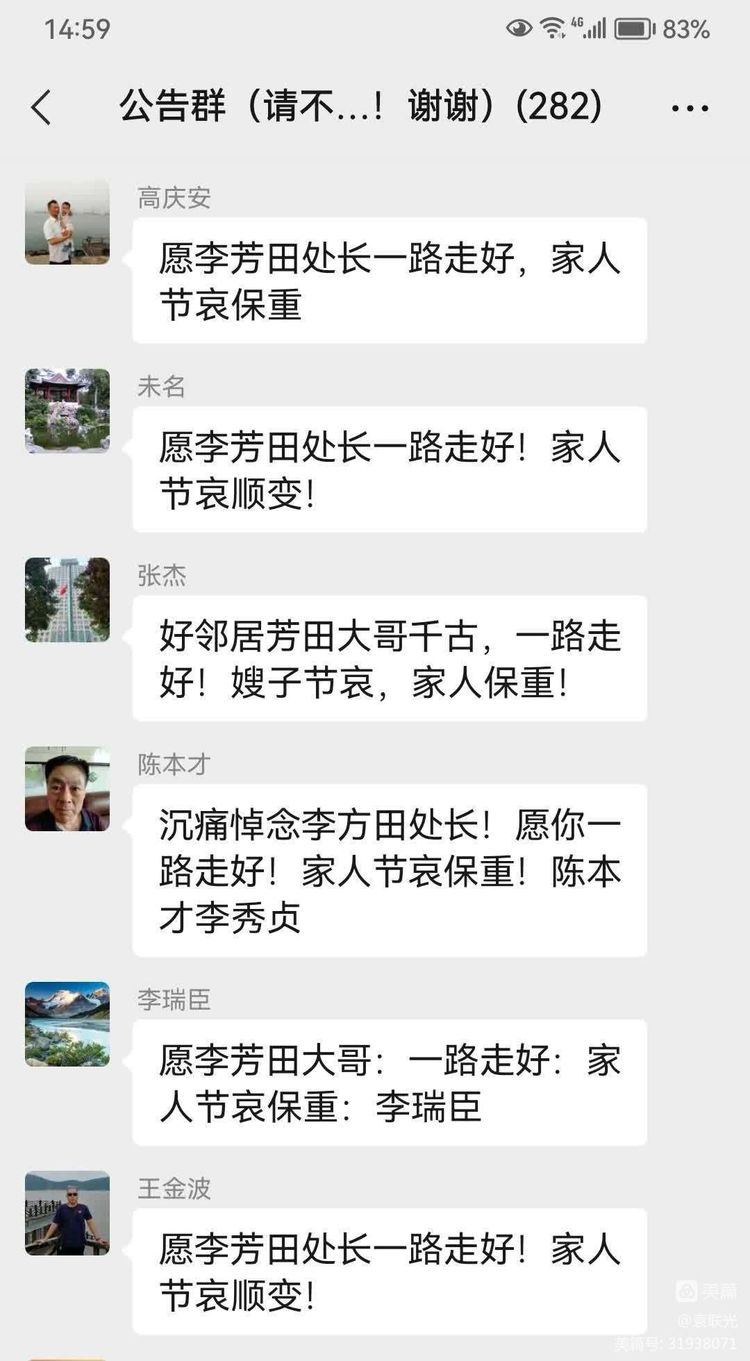Tap 未名's avatar to view profile
Image resolution: width=750 pixels, height=1361 pixels.
pos(67,411)
